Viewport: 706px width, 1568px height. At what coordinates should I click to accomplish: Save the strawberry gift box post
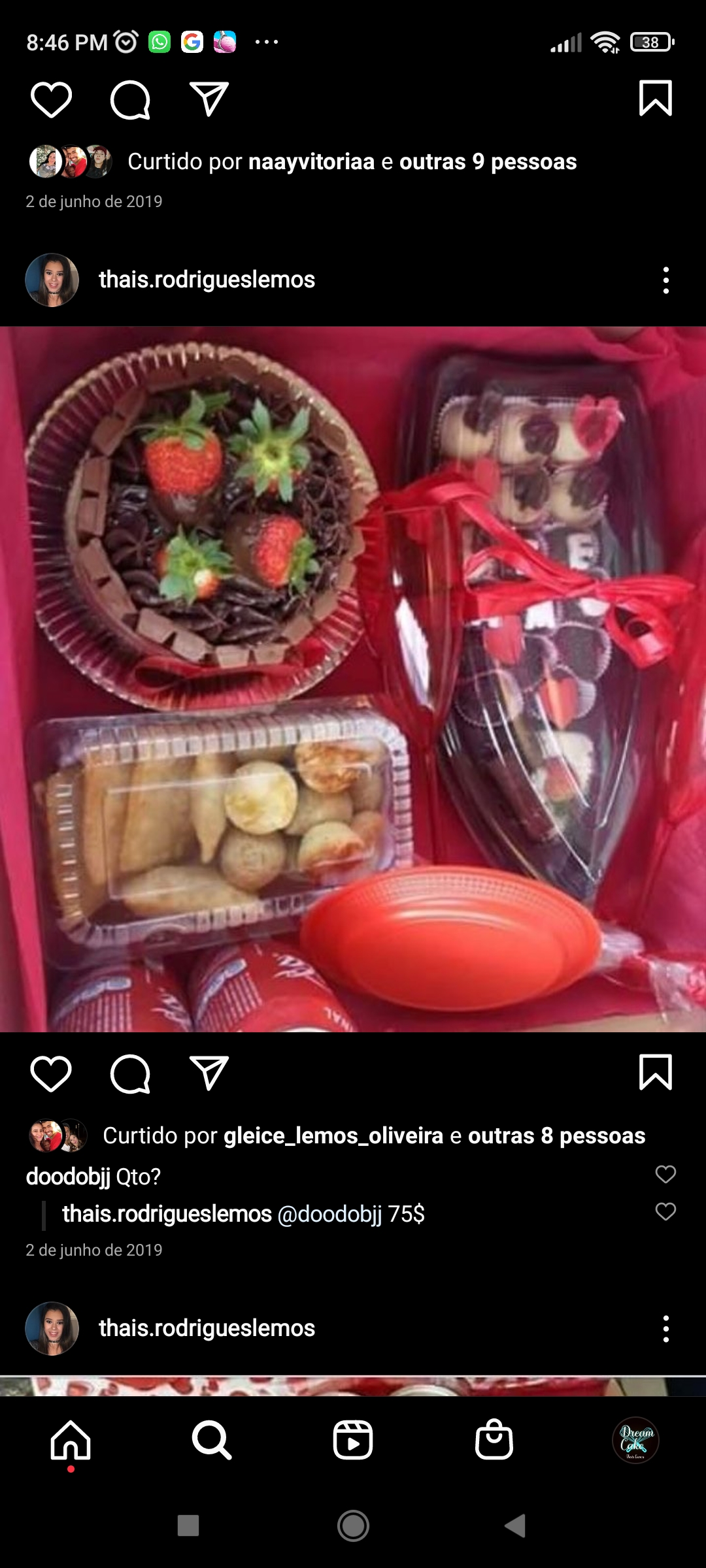pos(655,1073)
